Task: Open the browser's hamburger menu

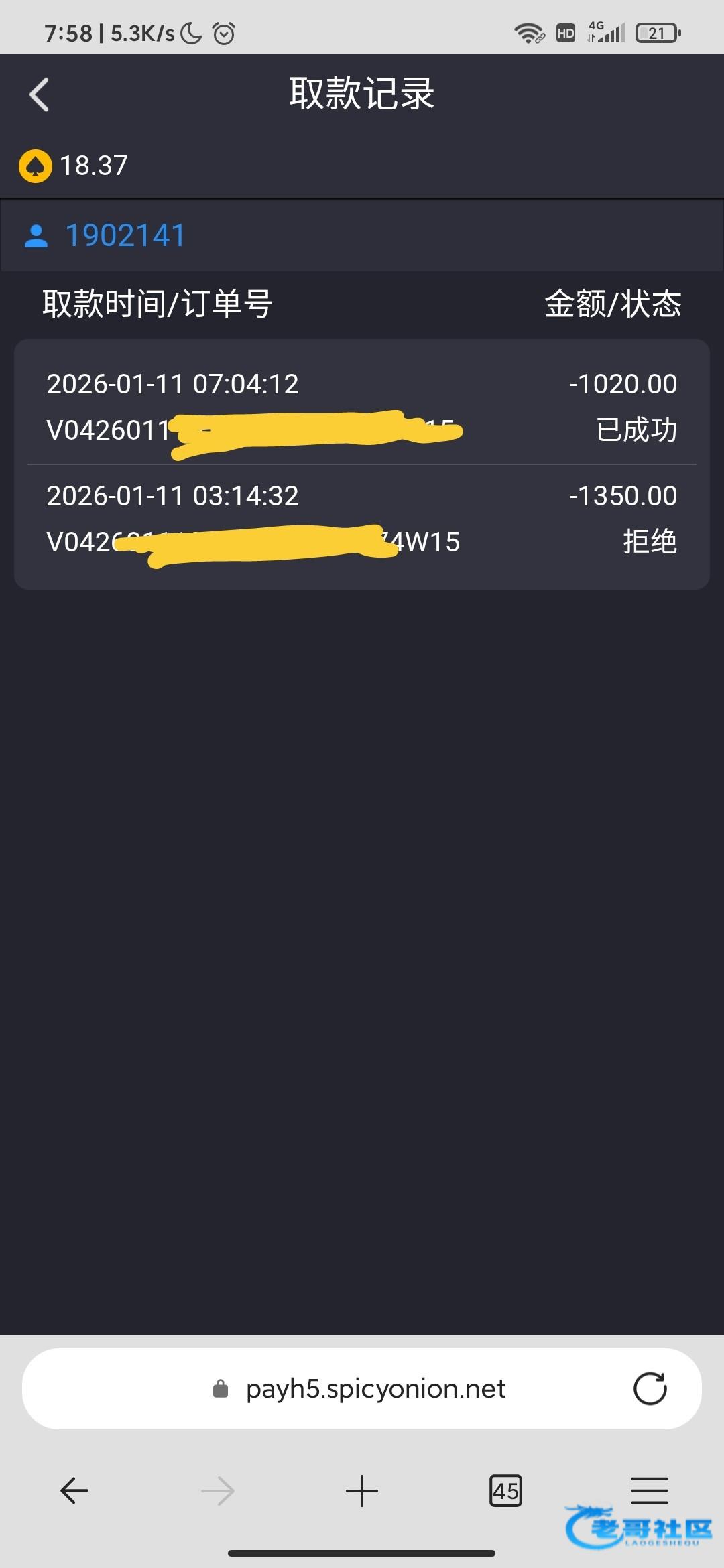Action: pyautogui.click(x=649, y=1491)
